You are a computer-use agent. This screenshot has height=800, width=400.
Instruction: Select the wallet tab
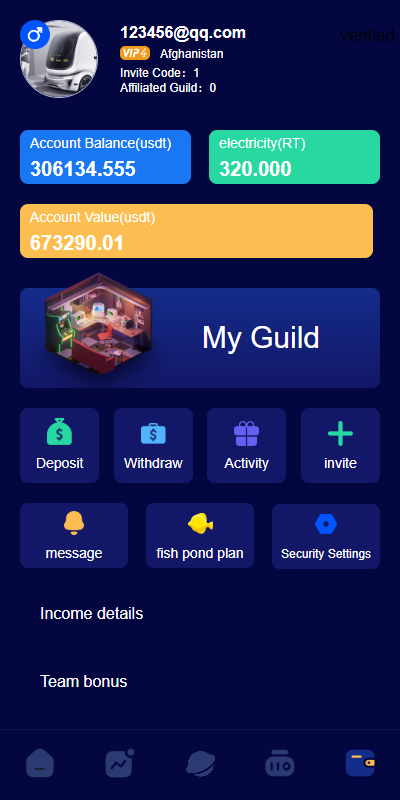(360, 763)
